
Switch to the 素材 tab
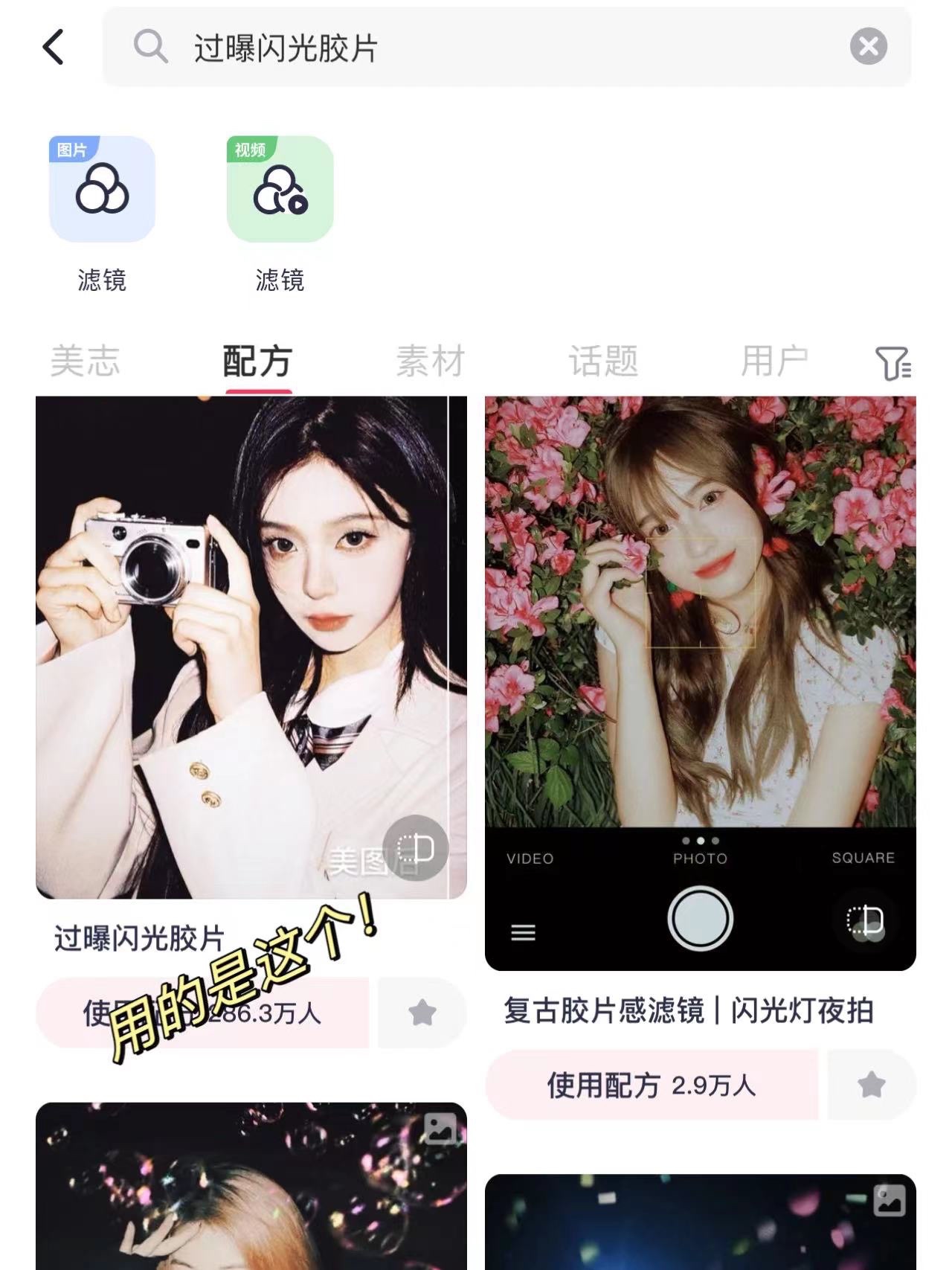430,362
